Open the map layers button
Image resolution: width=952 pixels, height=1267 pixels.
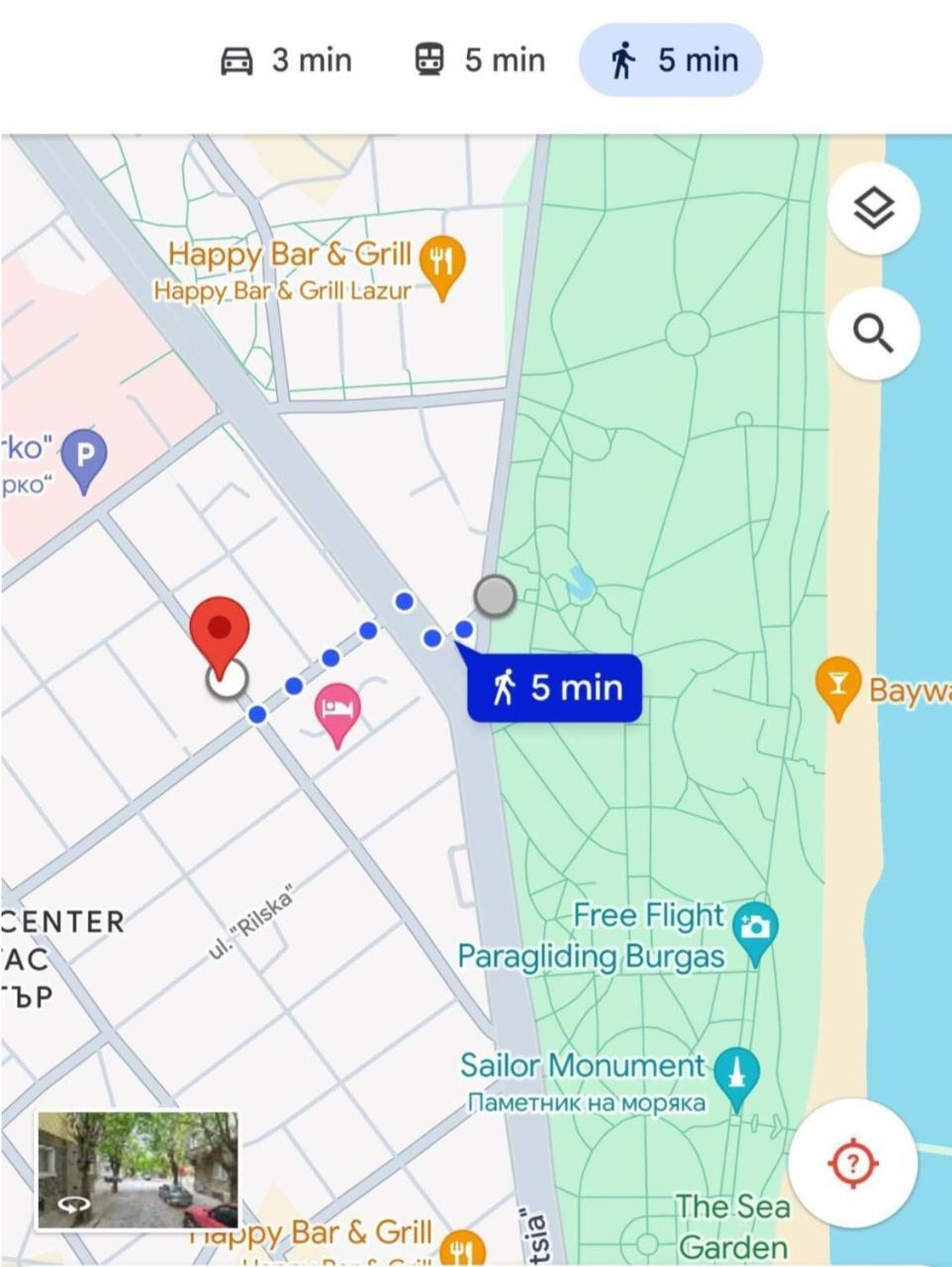tap(874, 209)
